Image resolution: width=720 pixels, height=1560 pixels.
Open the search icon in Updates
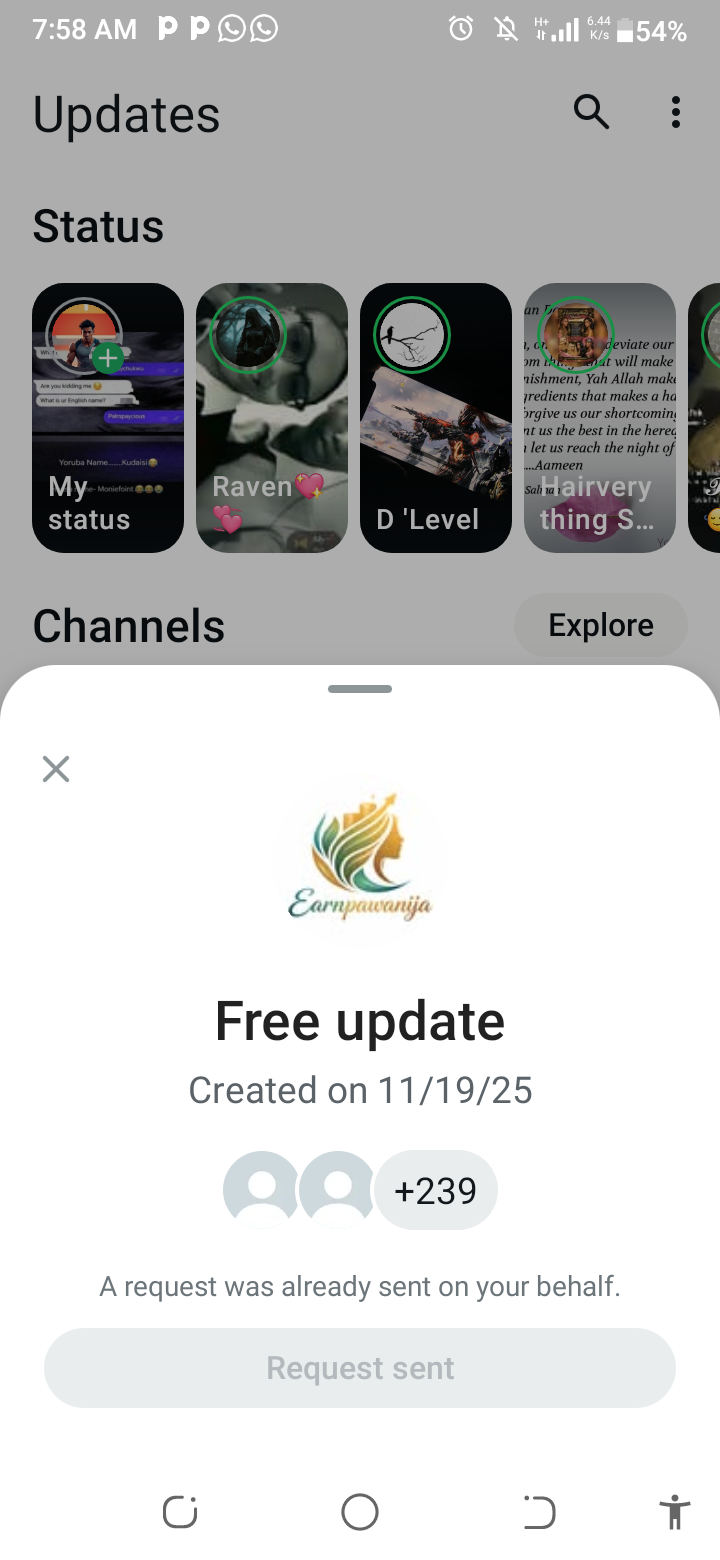(591, 113)
